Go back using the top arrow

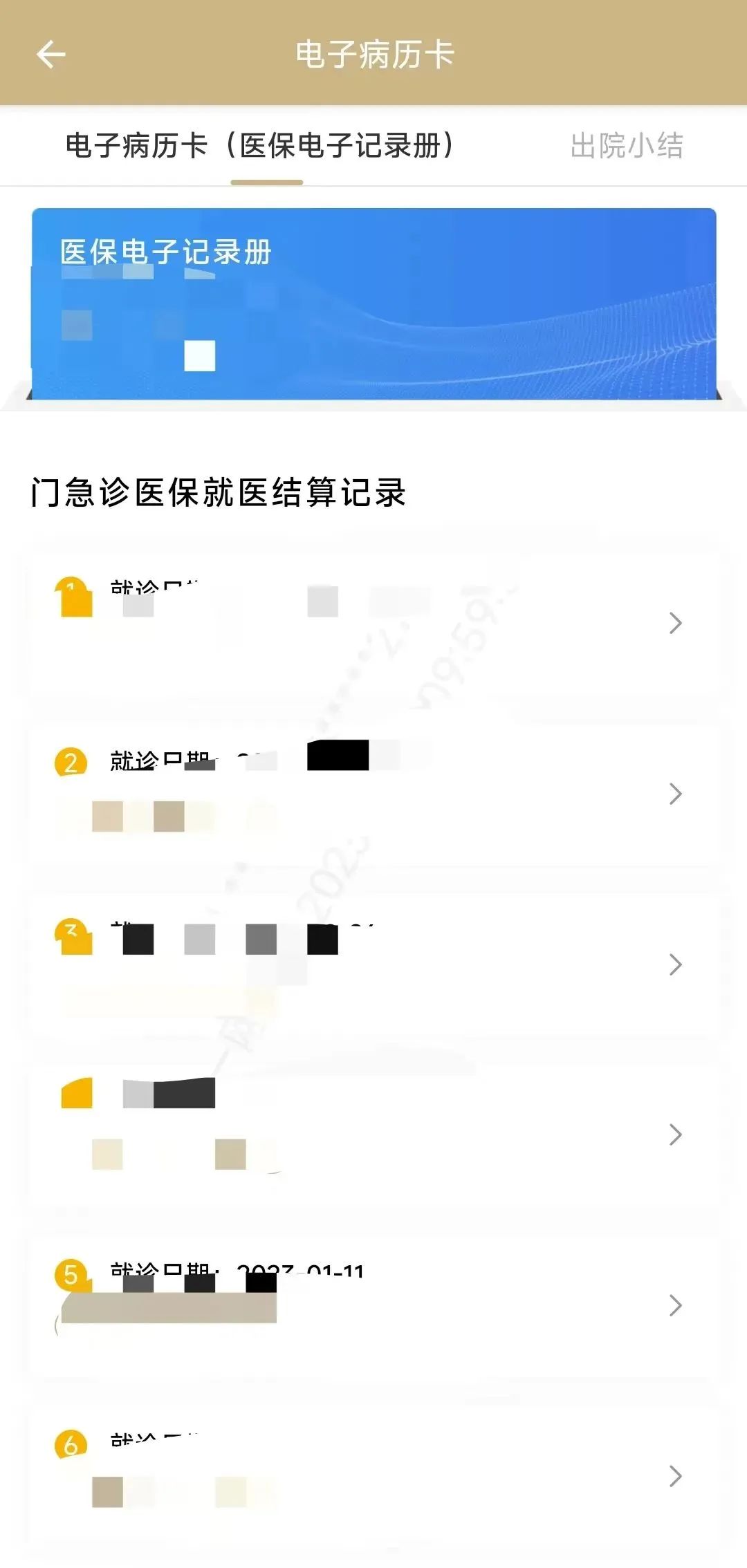50,54
